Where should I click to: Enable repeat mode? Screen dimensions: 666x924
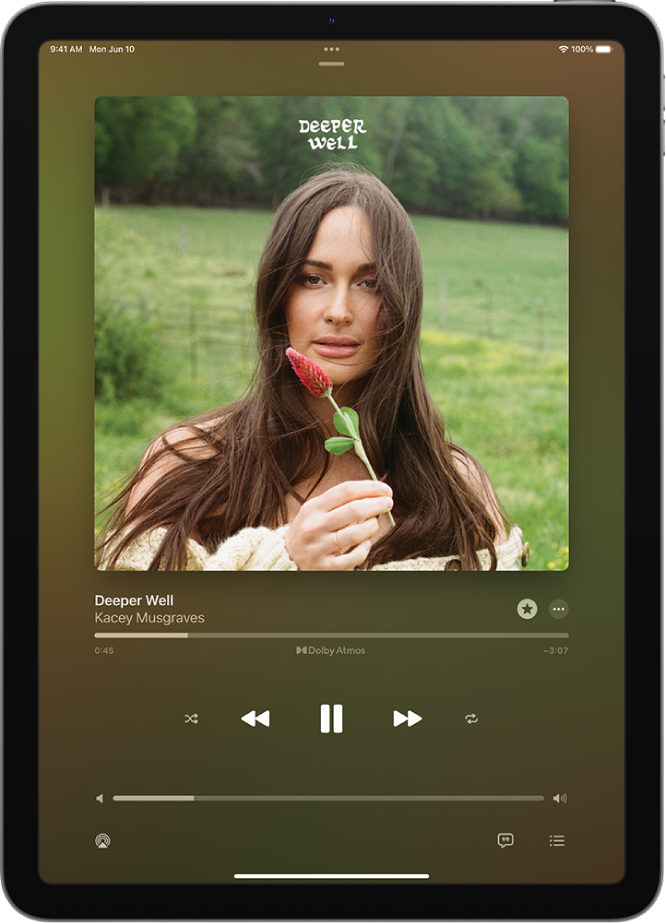pyautogui.click(x=471, y=718)
